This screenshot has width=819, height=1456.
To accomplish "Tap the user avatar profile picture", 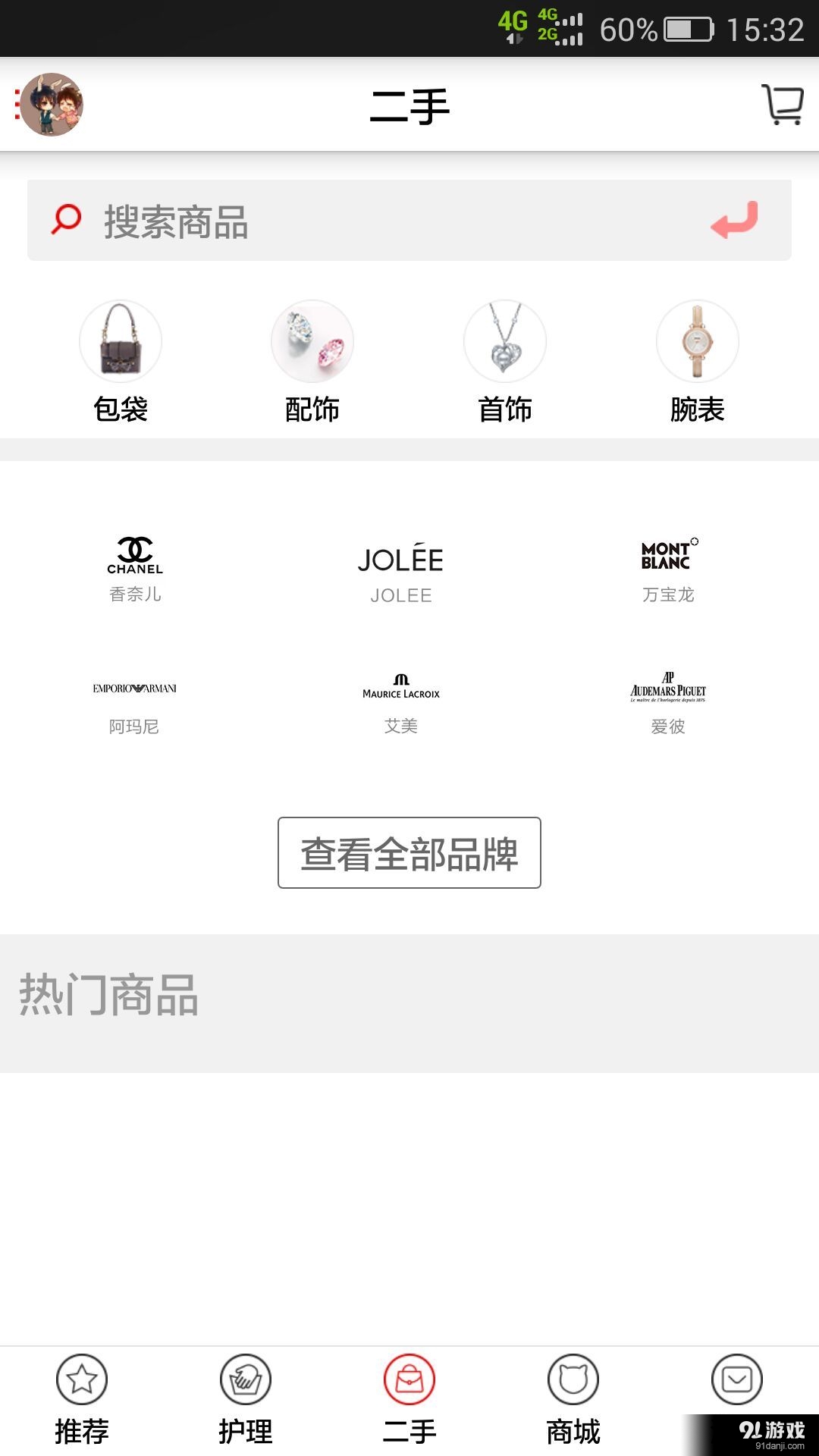I will click(x=52, y=104).
